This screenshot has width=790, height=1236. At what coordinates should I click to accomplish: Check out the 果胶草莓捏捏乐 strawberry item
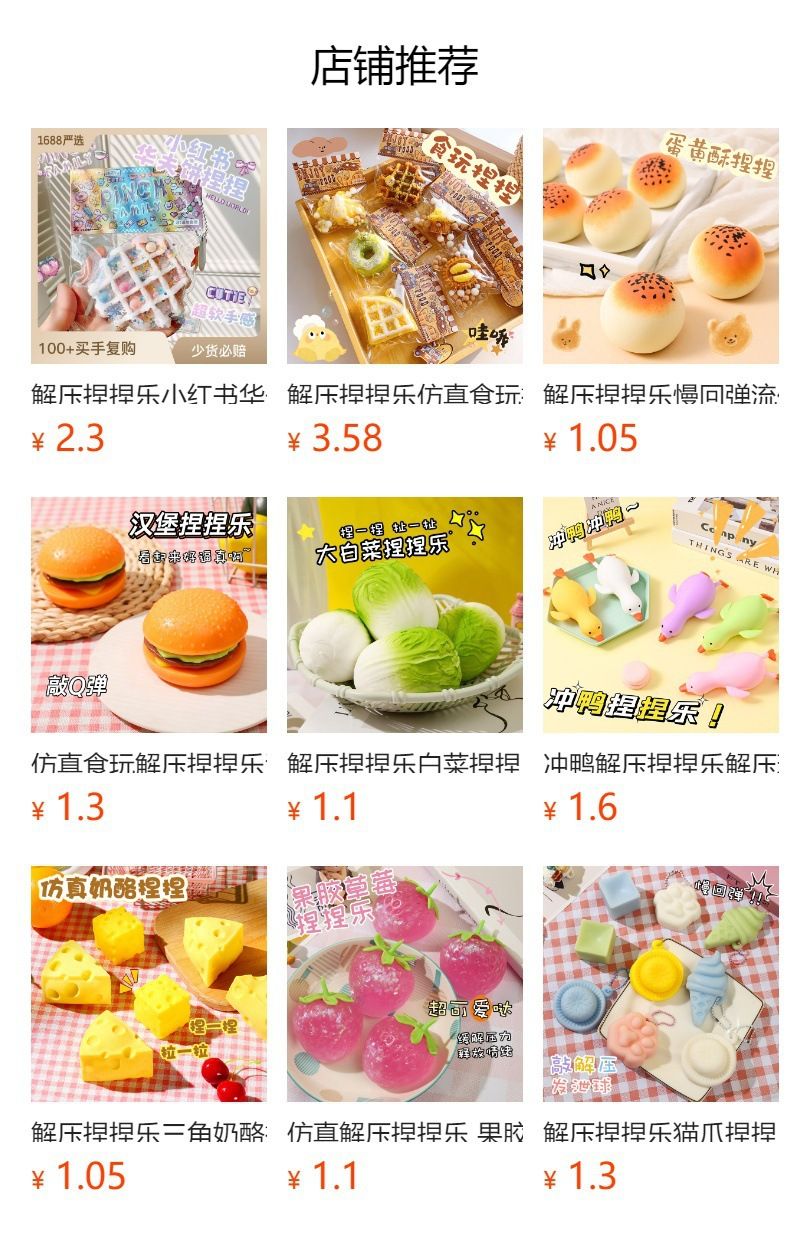404,984
